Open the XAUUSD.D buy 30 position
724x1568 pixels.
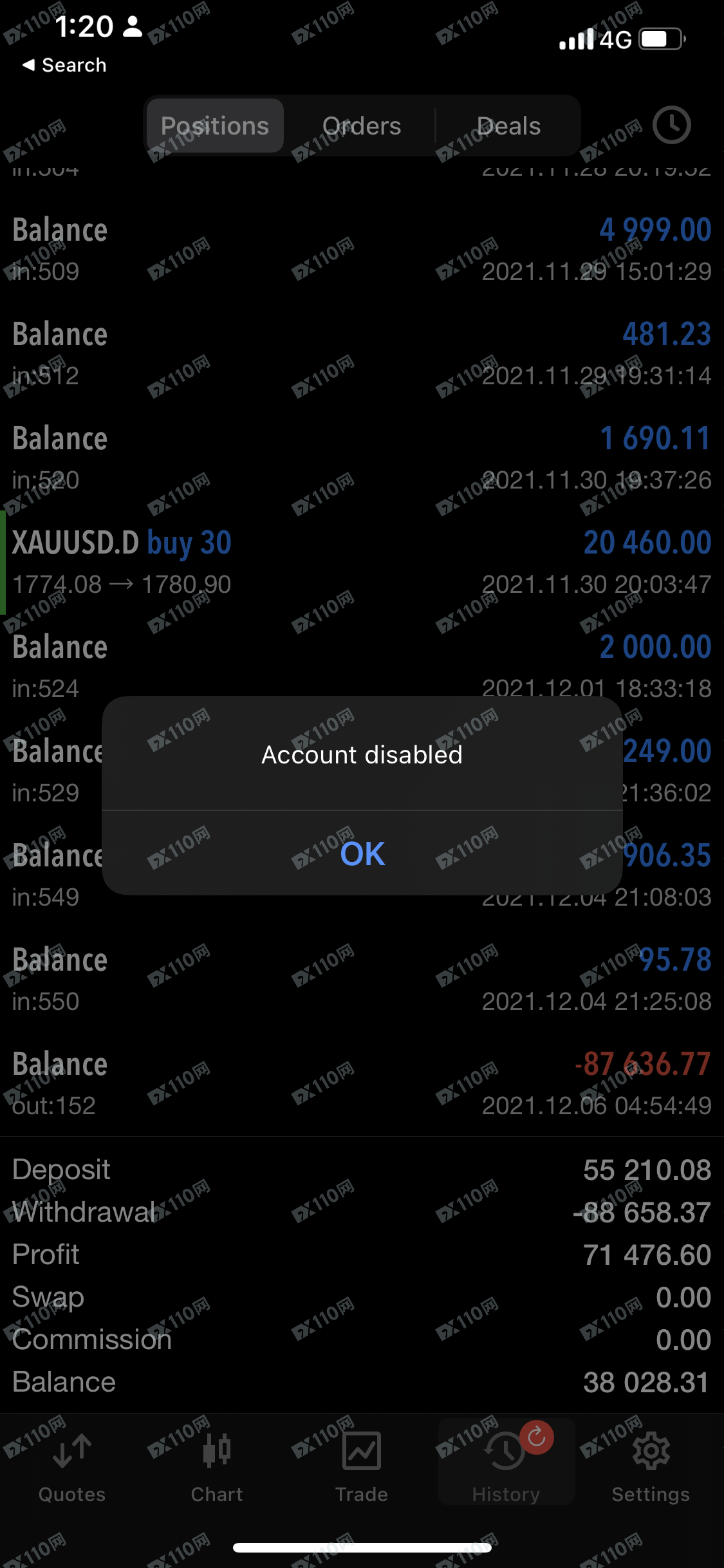362,563
